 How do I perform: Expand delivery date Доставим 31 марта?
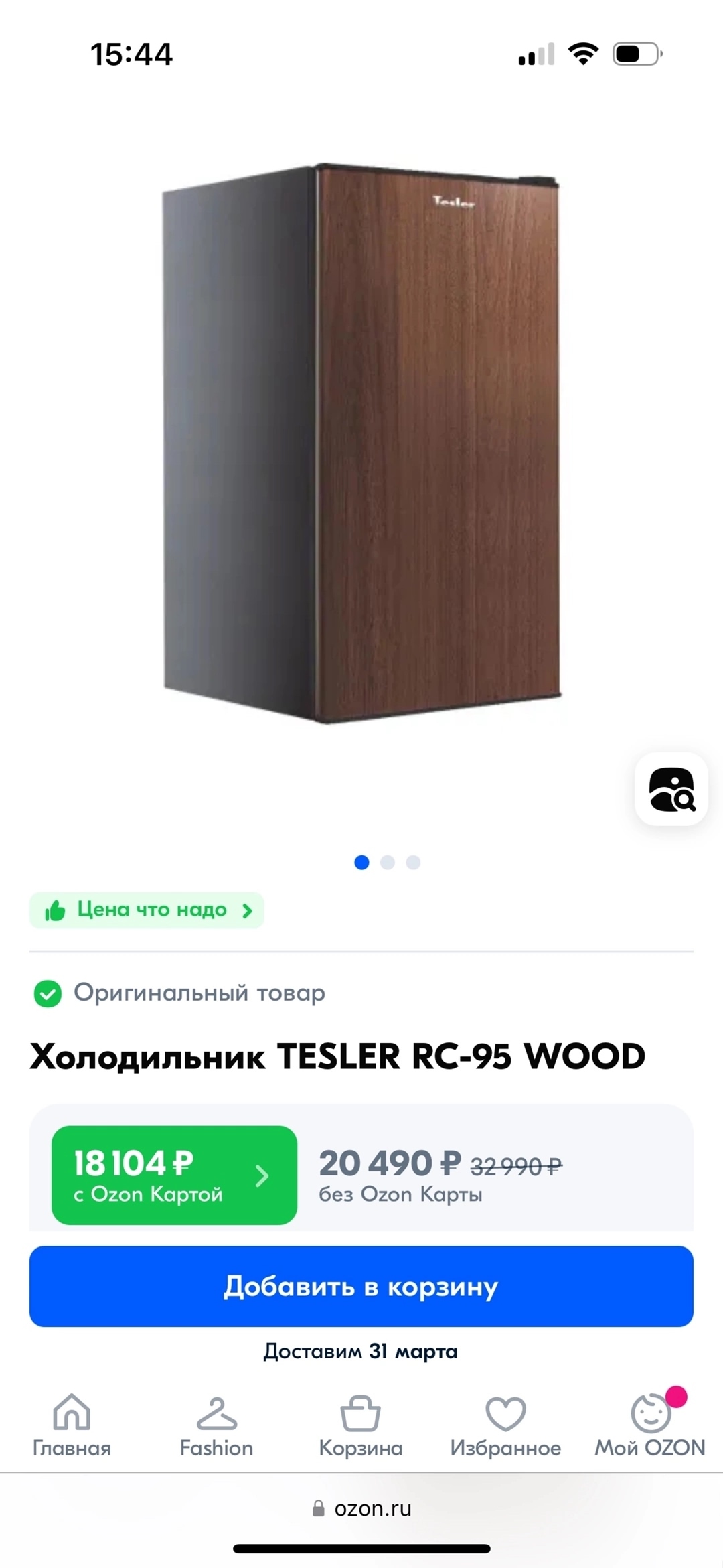click(361, 1350)
